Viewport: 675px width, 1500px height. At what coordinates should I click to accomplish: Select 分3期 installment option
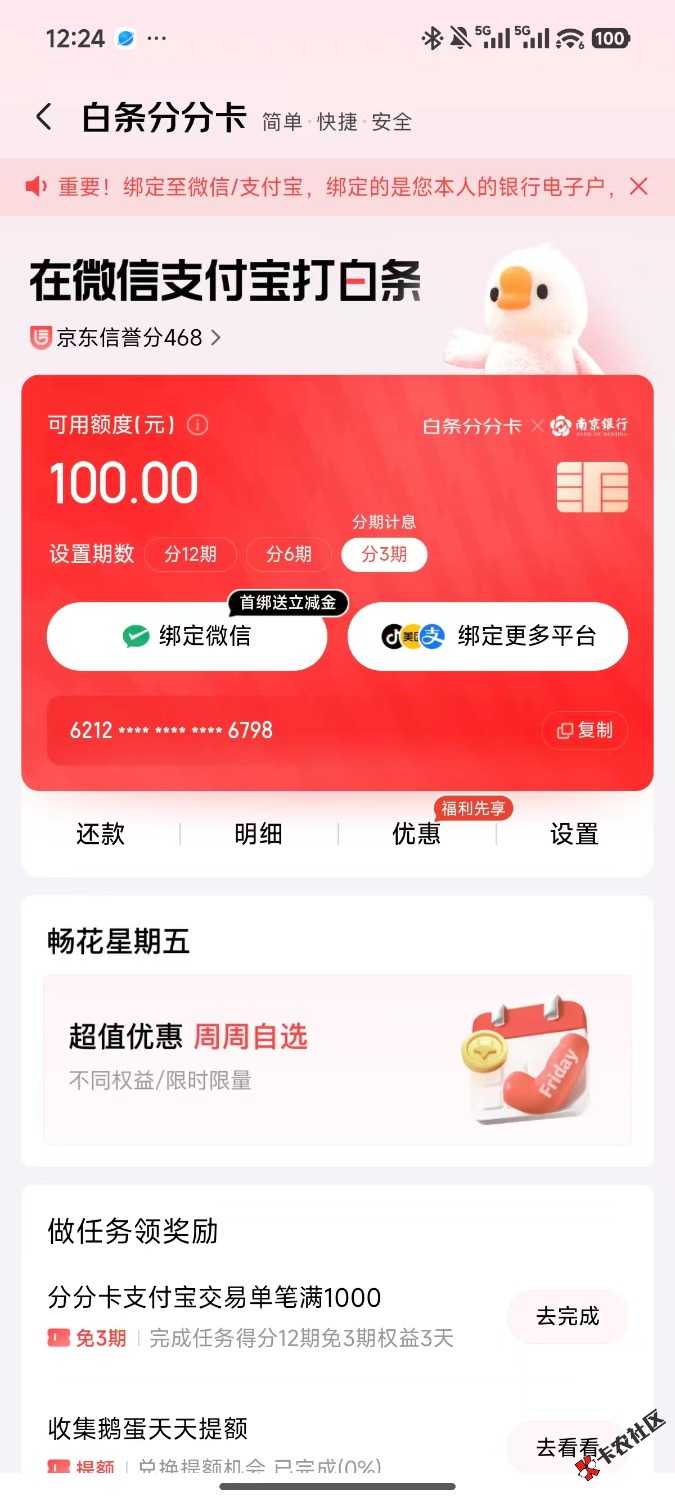tap(384, 554)
